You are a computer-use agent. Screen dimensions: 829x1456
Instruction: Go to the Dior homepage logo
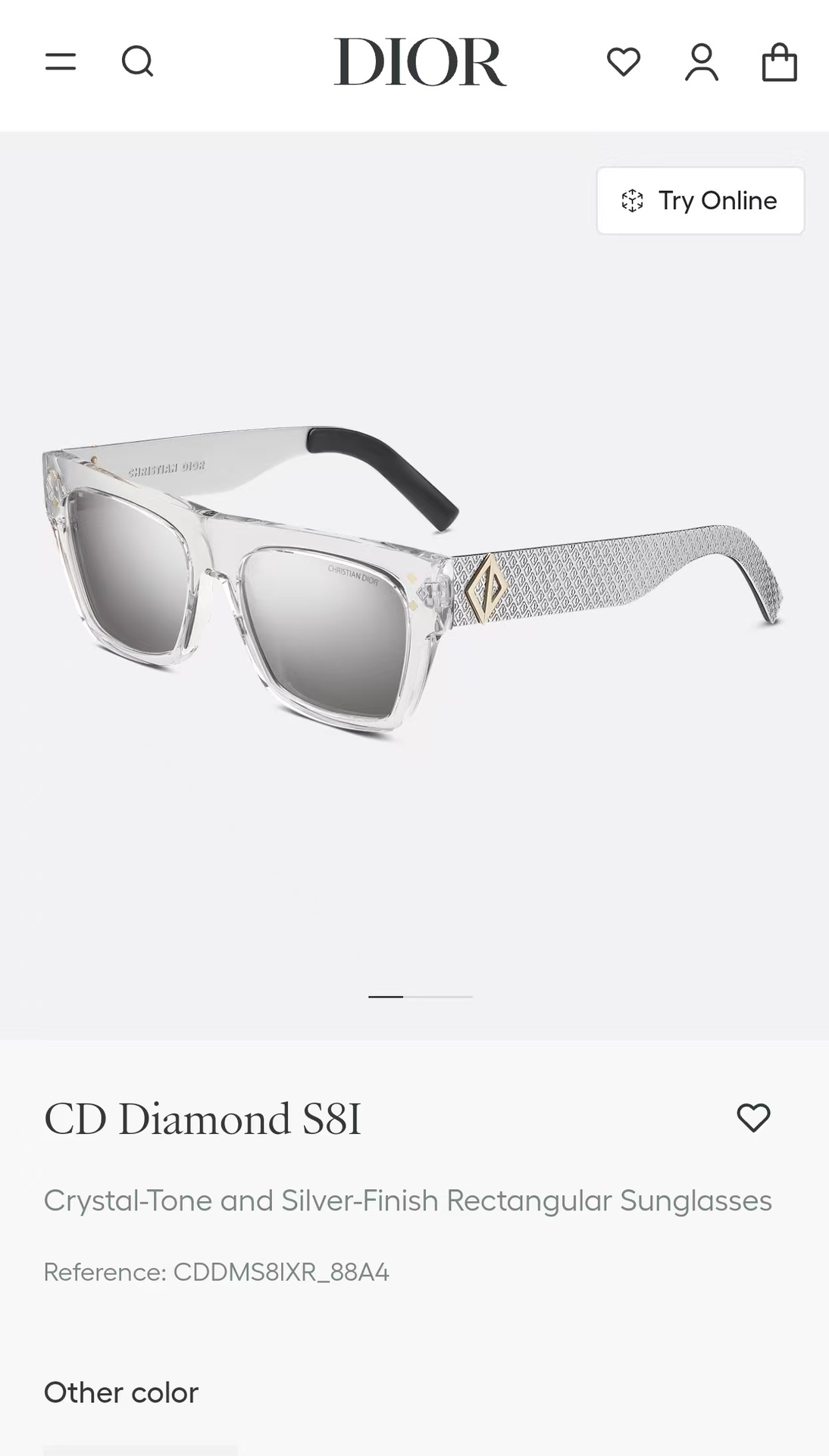pyautogui.click(x=420, y=62)
